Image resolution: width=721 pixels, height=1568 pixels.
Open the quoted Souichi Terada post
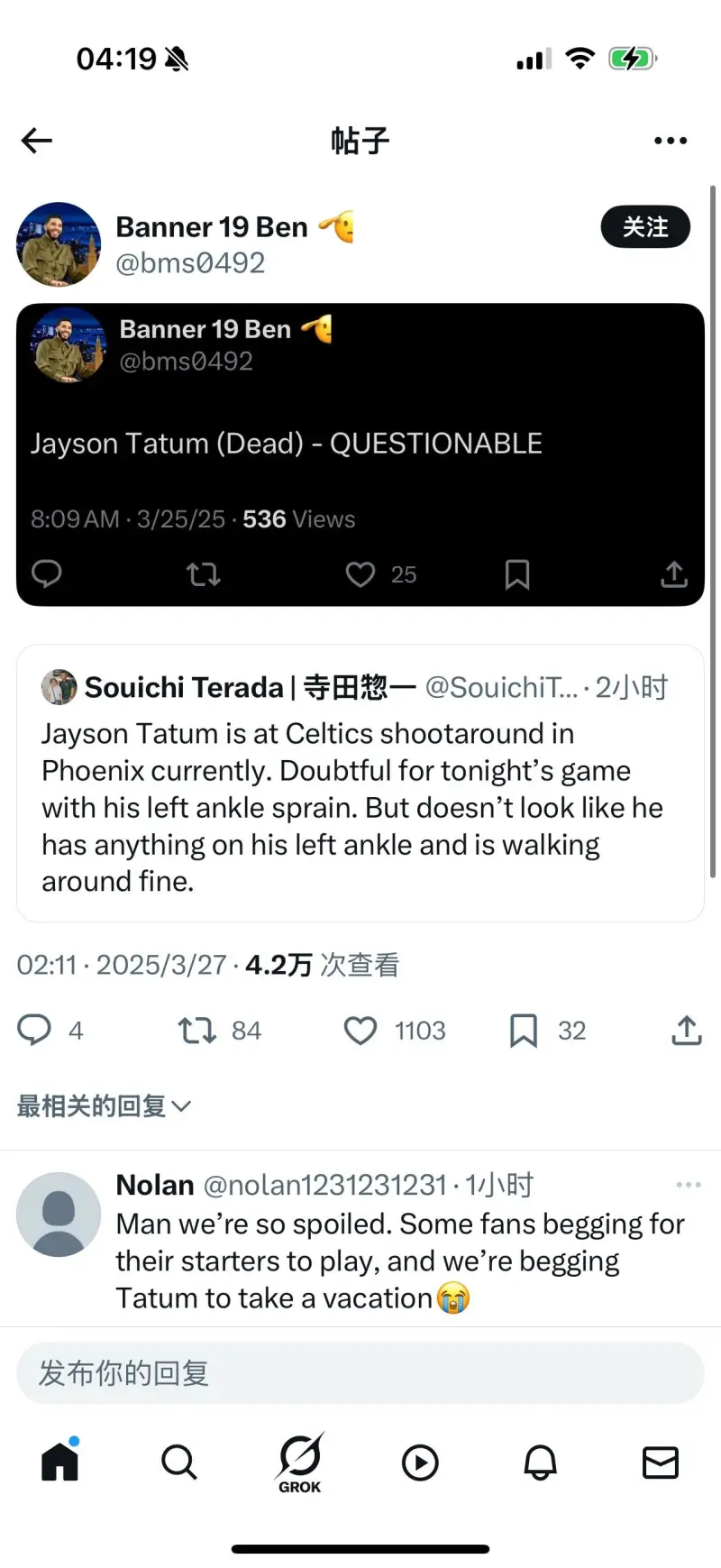(x=360, y=784)
